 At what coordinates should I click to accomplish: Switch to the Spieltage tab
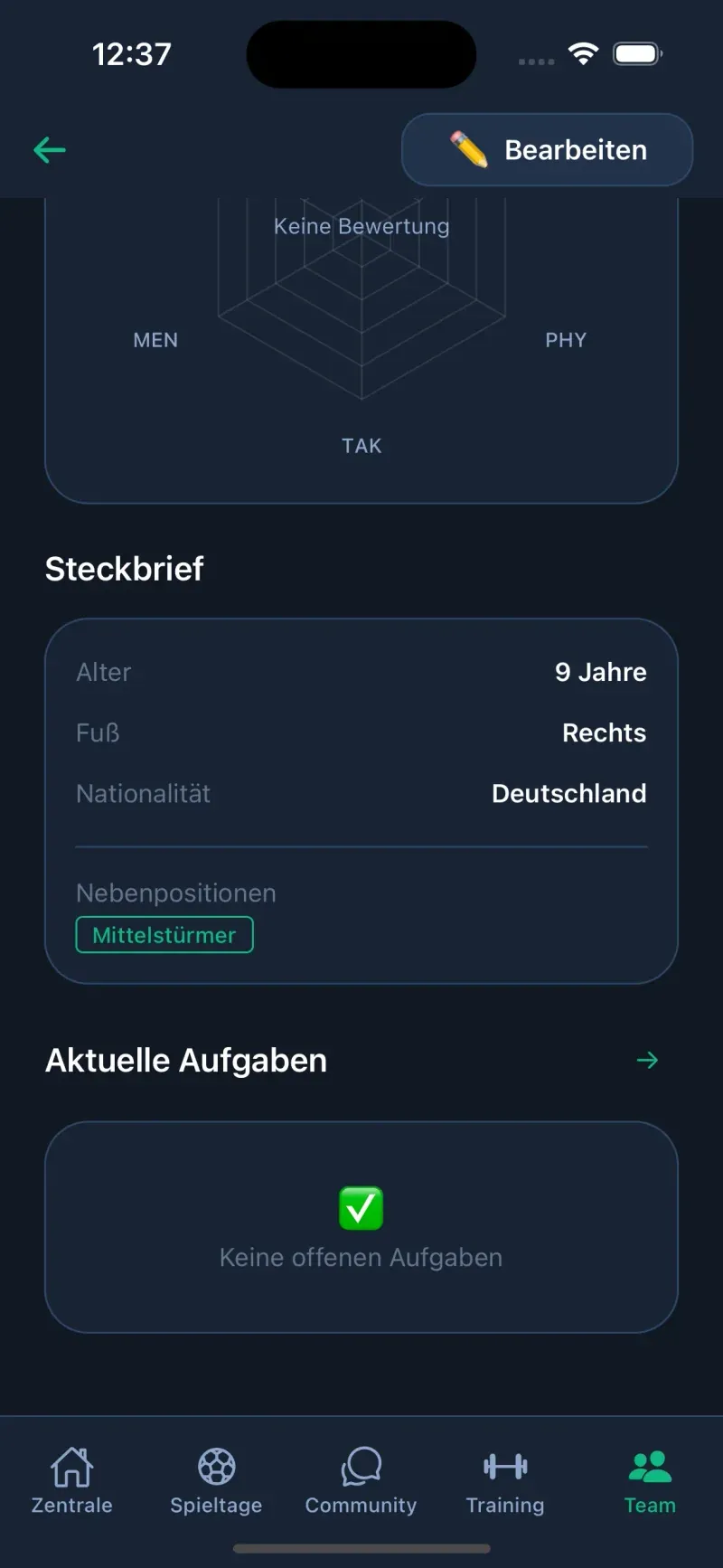[x=215, y=1478]
